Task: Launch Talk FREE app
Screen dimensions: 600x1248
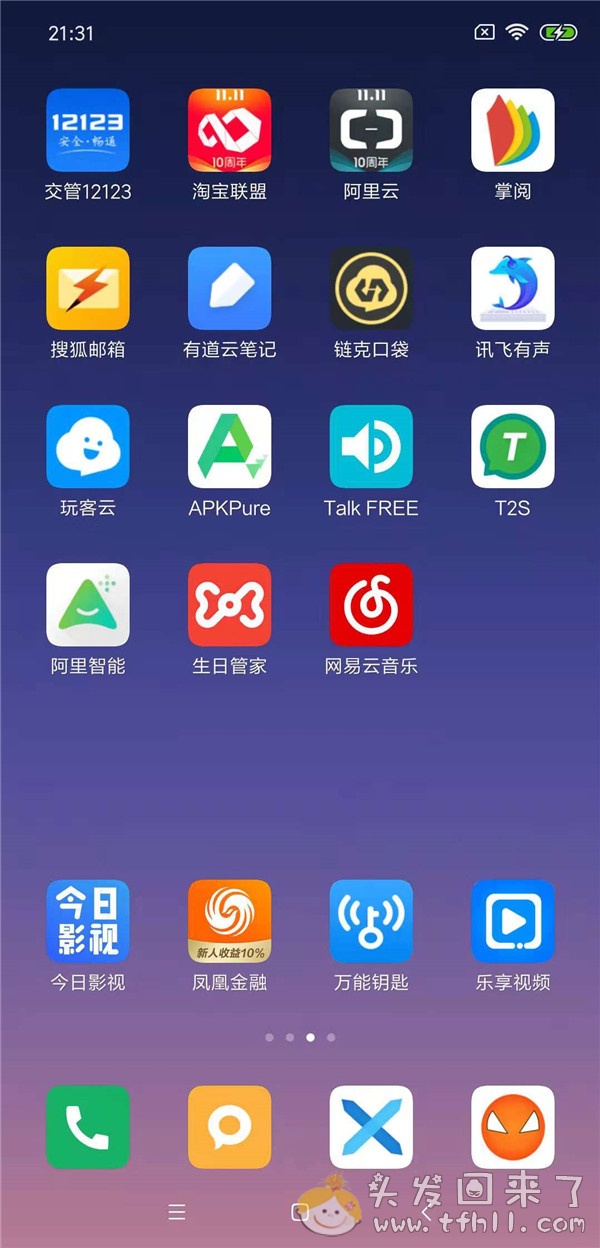Action: click(x=371, y=446)
